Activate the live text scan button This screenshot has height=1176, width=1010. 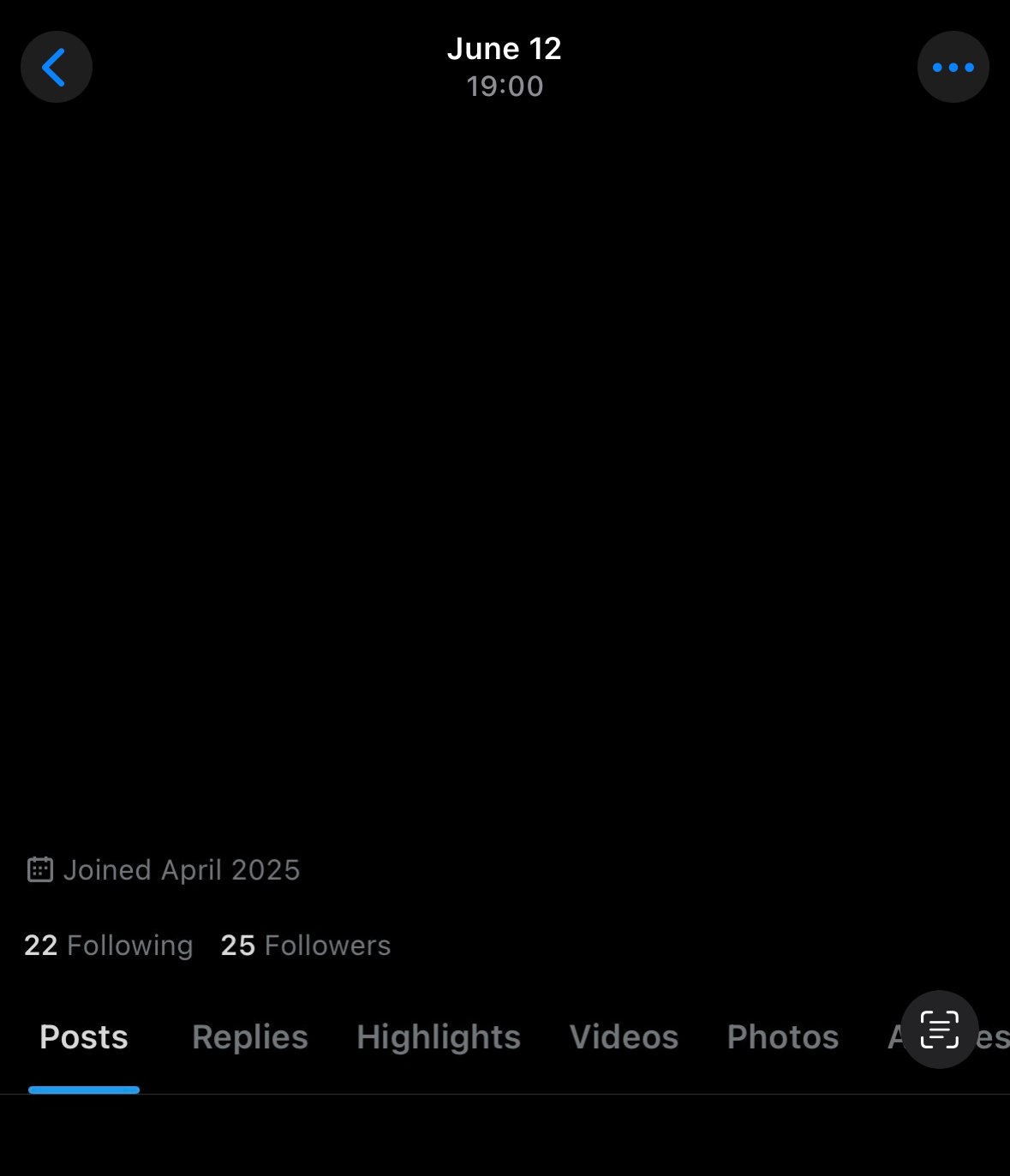(939, 1029)
